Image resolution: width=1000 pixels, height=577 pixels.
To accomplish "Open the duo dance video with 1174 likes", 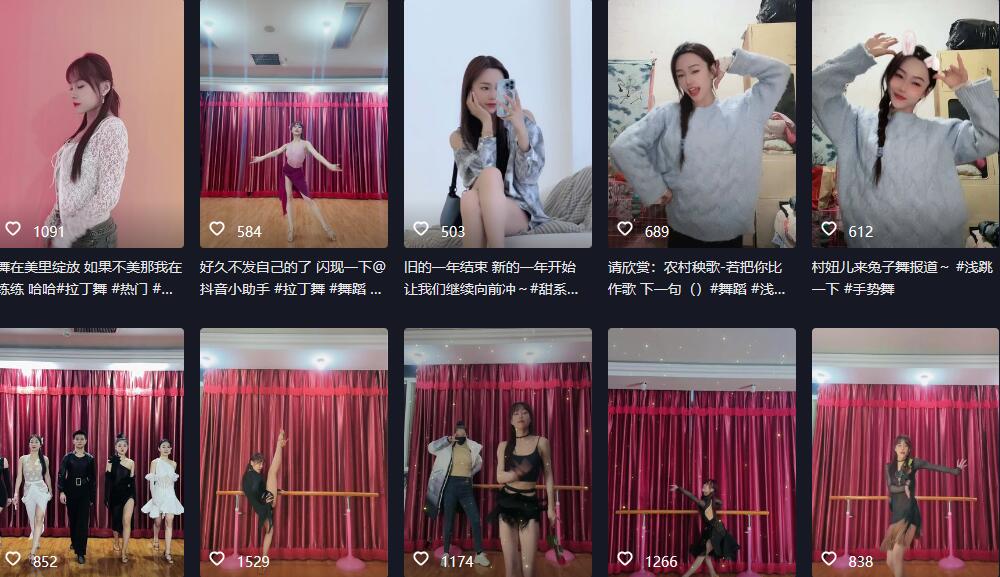I will pos(497,450).
